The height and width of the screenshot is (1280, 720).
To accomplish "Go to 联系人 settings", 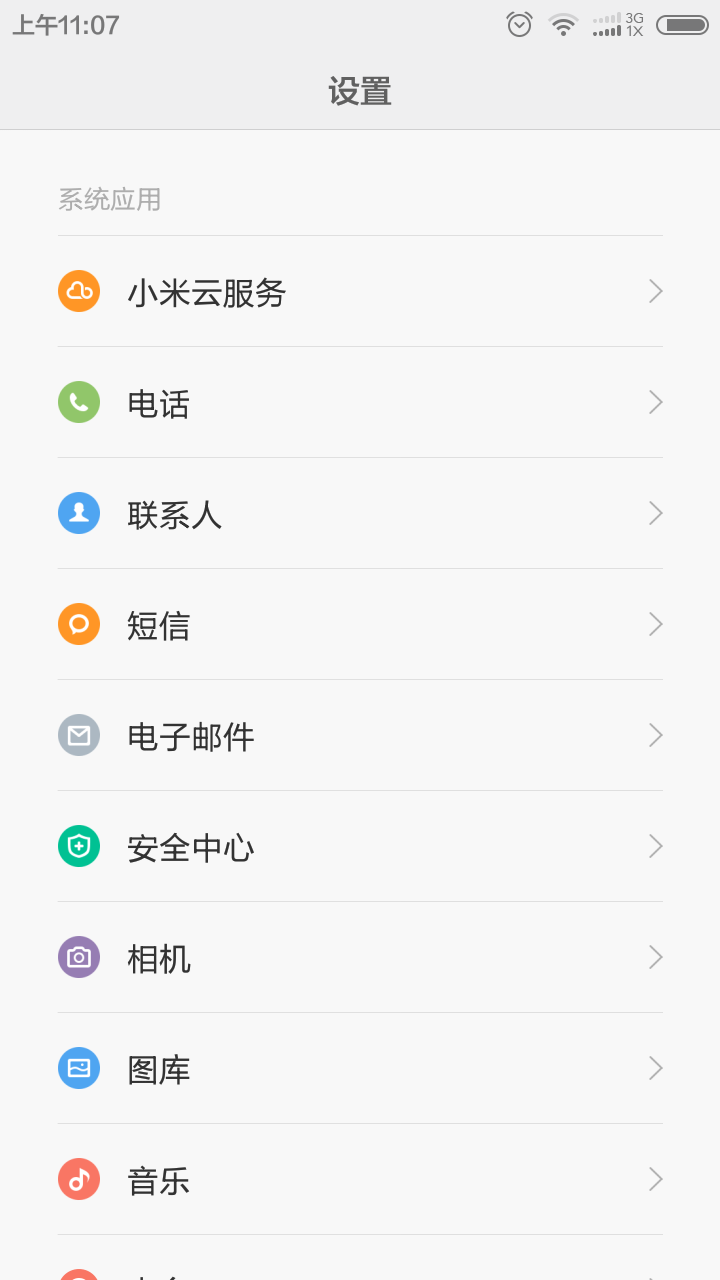I will (360, 514).
